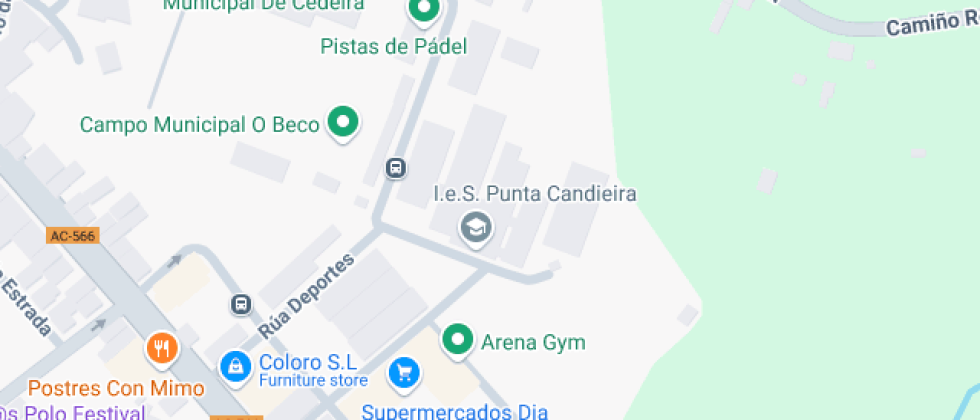Select Coloro S.L furniture store marker
Image resolution: width=980 pixels, height=420 pixels.
(x=234, y=365)
